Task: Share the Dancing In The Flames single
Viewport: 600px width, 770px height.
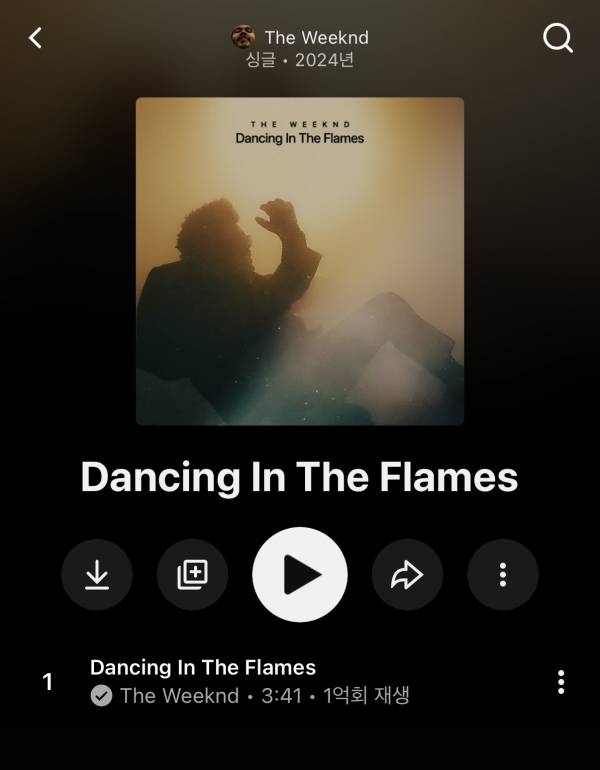Action: (407, 575)
